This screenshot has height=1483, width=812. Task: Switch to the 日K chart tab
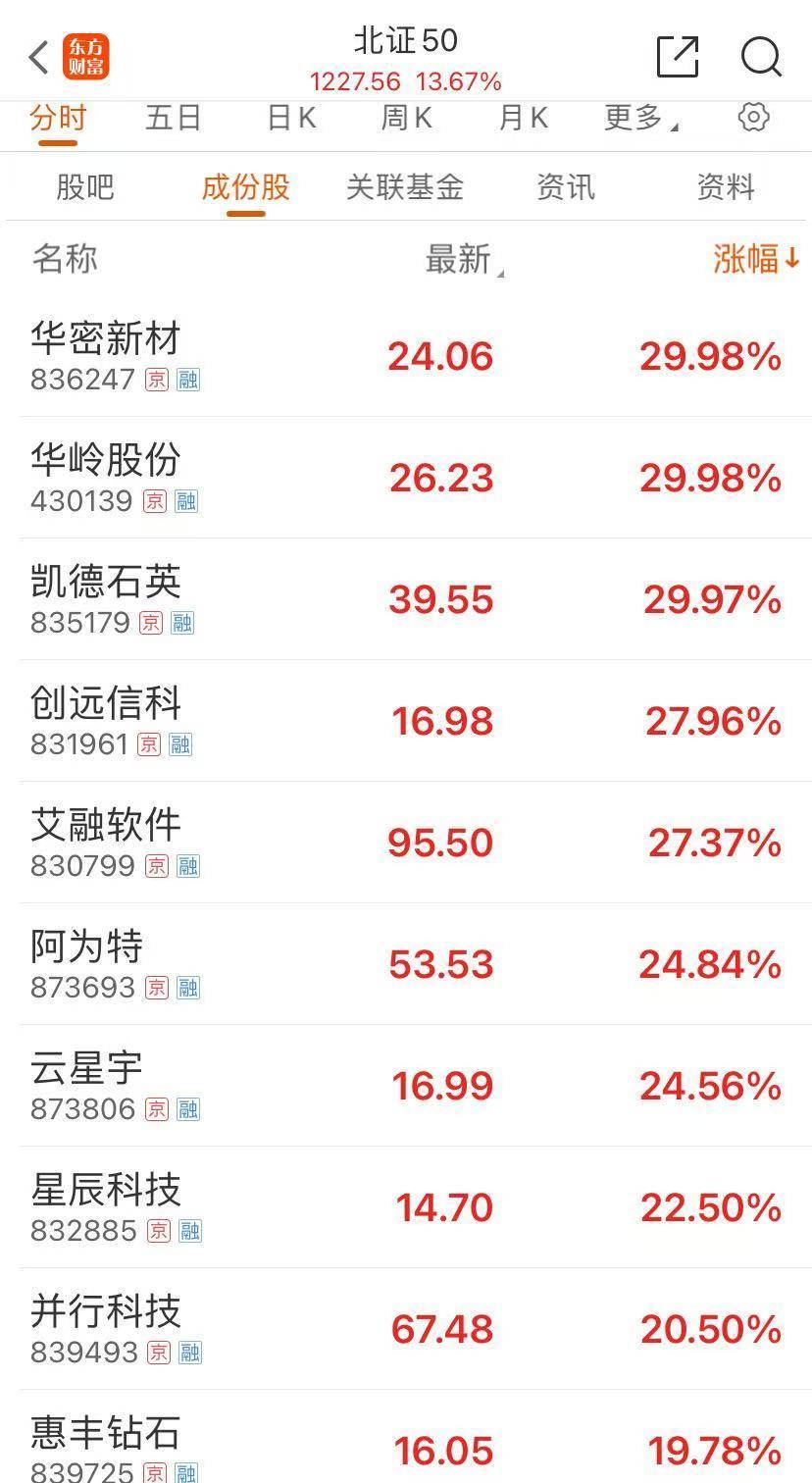pos(291,118)
